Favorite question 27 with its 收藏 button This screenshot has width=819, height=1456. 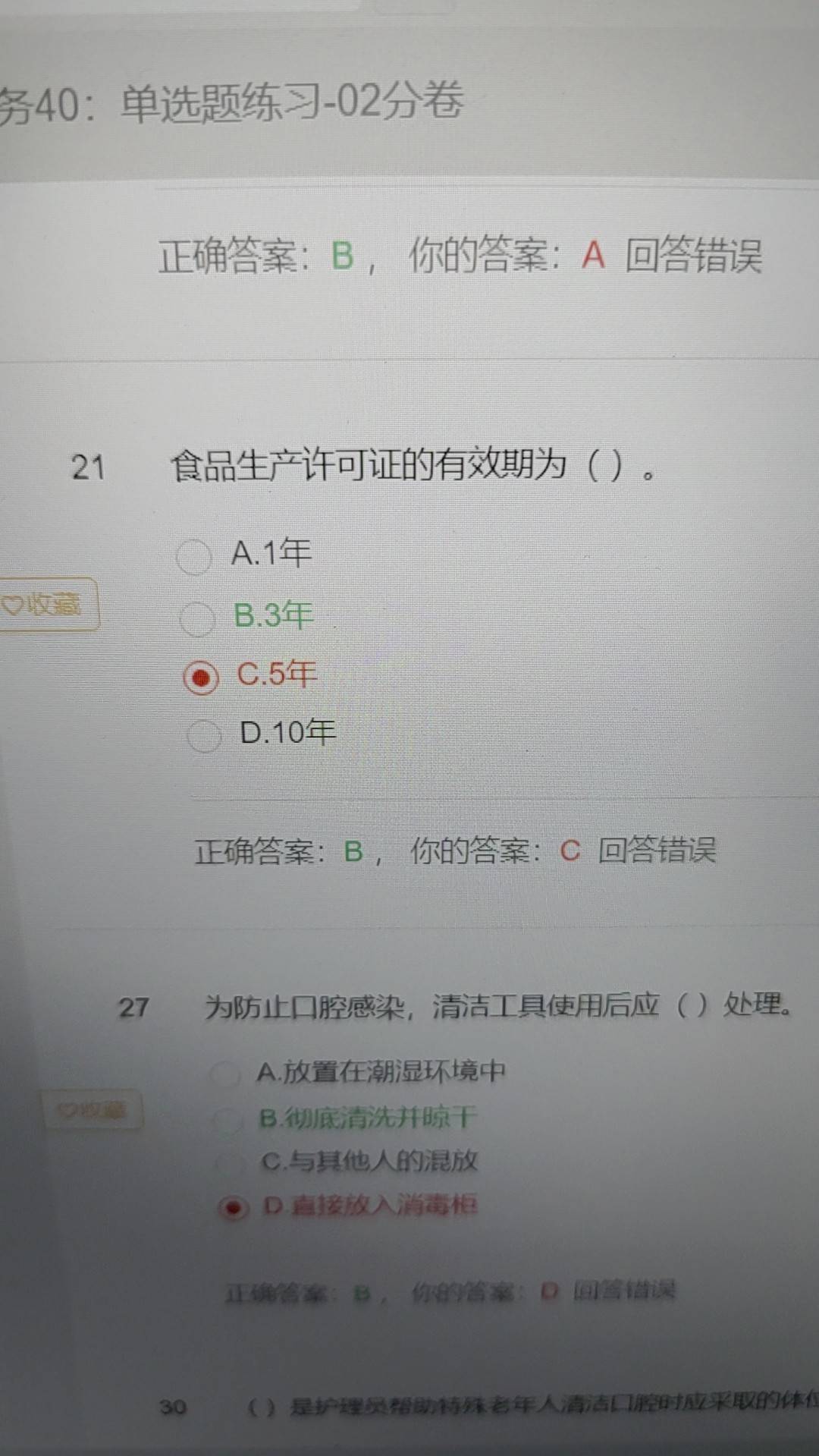tap(93, 1111)
